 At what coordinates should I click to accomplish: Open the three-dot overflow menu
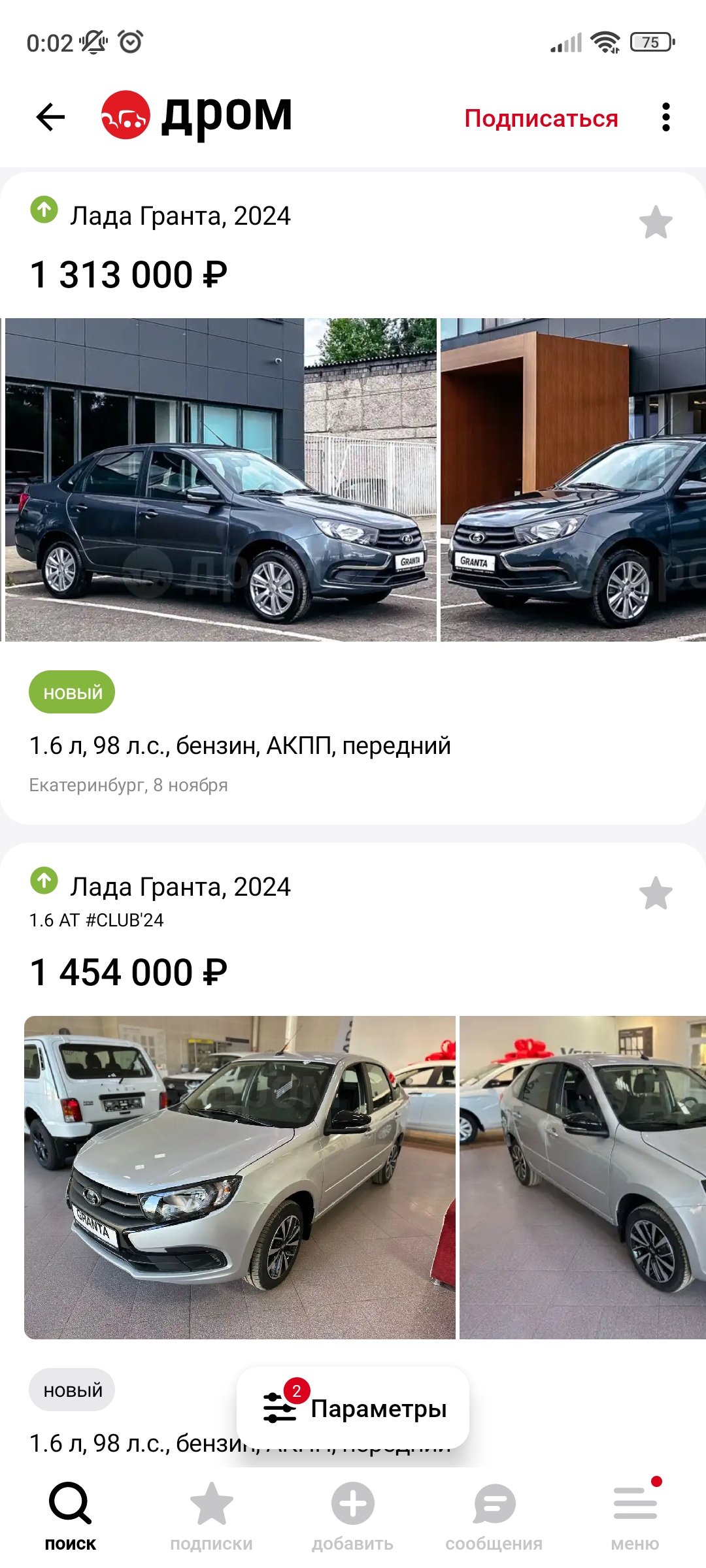(665, 118)
